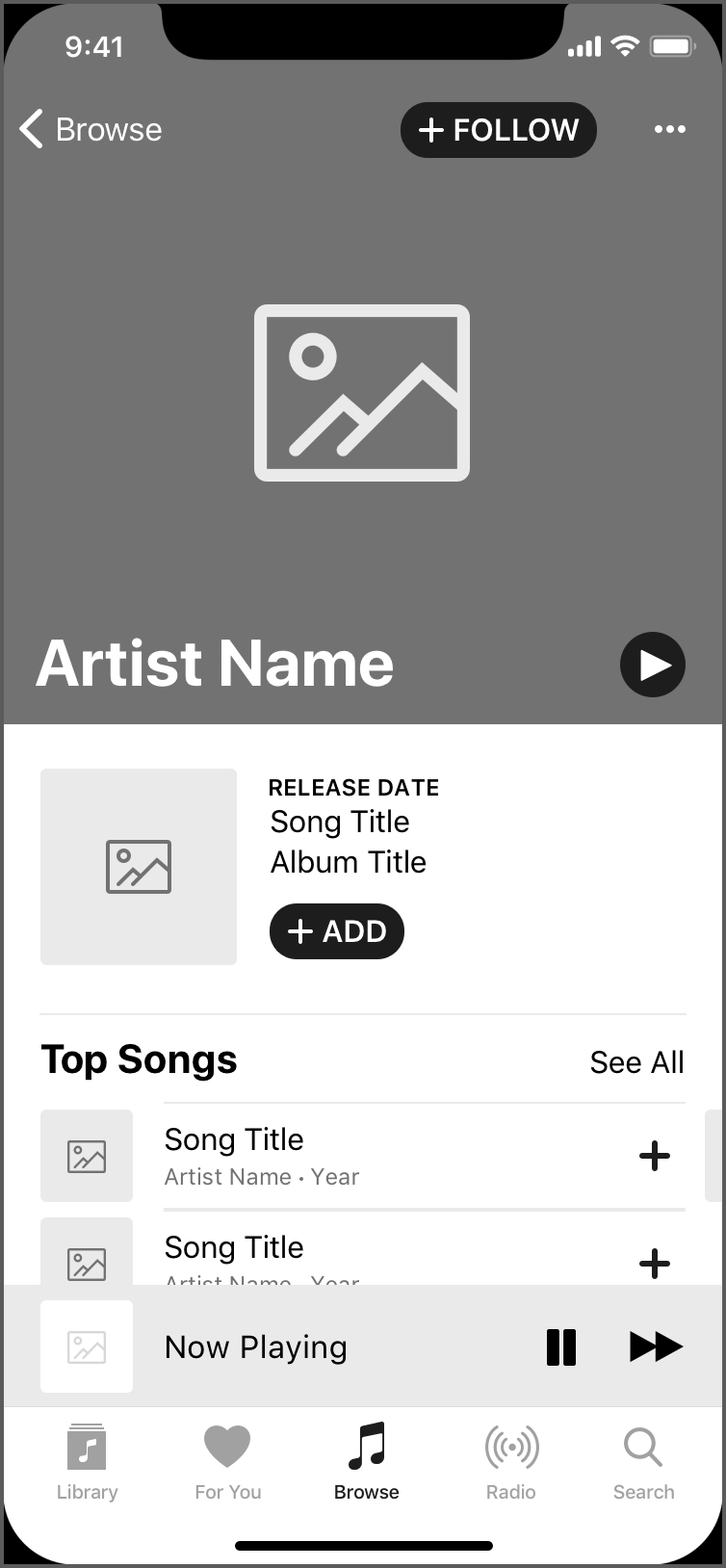Viewport: 726px width, 1568px height.
Task: Add the second Top Song with plus icon
Action: (654, 1265)
